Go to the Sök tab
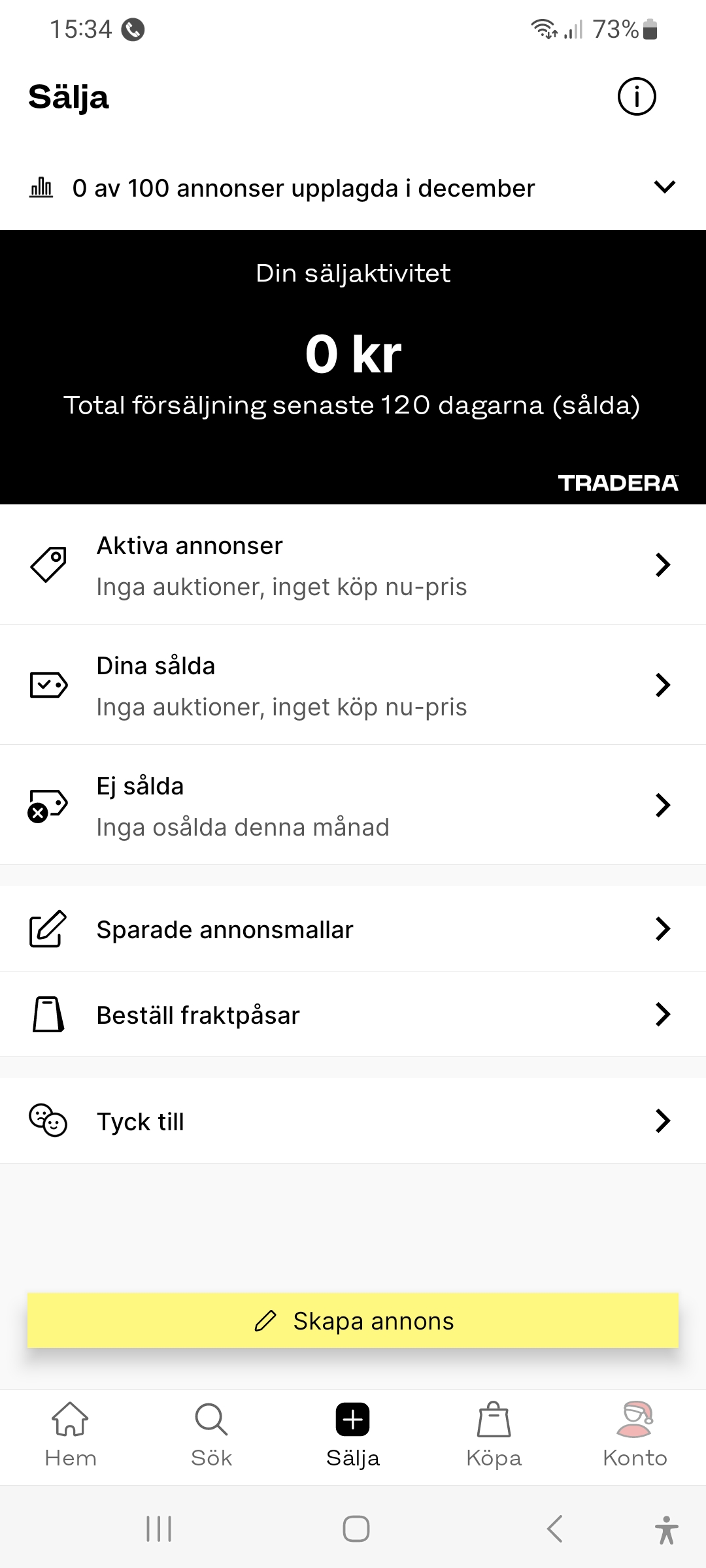The height and width of the screenshot is (1568, 706). [211, 1435]
